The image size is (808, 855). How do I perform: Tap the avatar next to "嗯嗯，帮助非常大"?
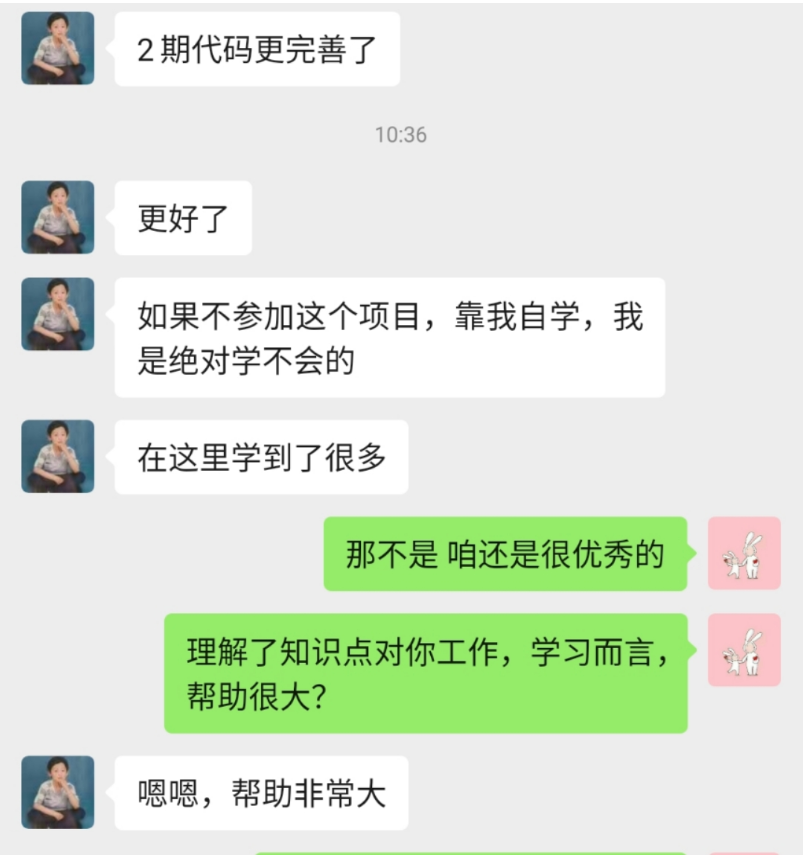[x=58, y=792]
